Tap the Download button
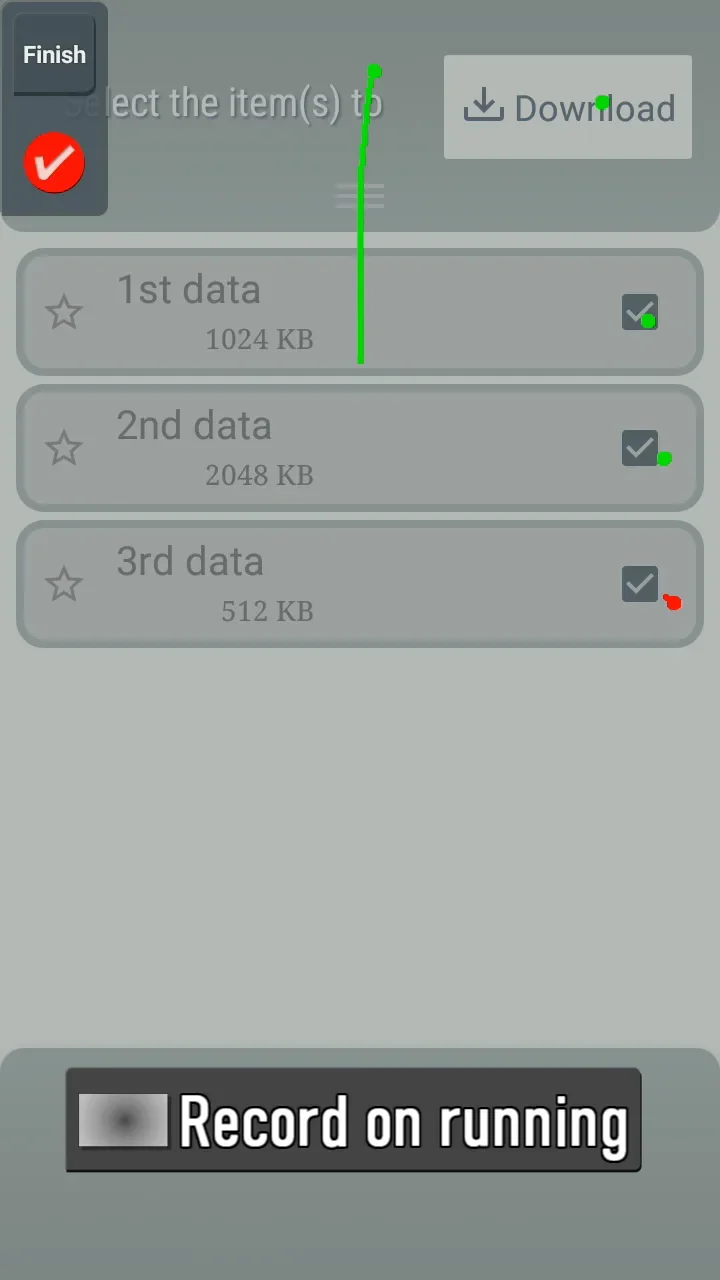Screen dimensions: 720x1280 click(567, 107)
